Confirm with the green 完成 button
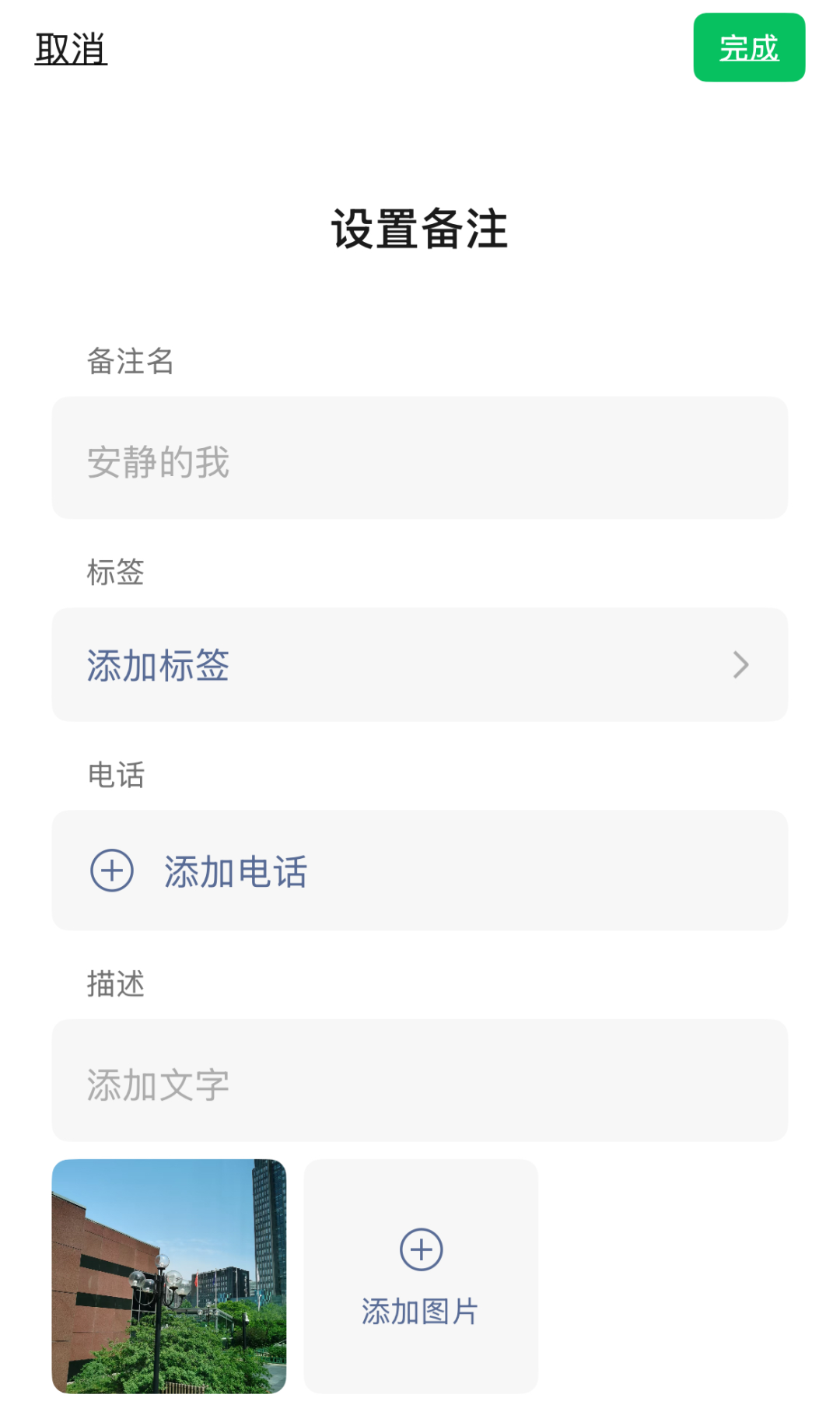840x1419 pixels. (x=749, y=47)
